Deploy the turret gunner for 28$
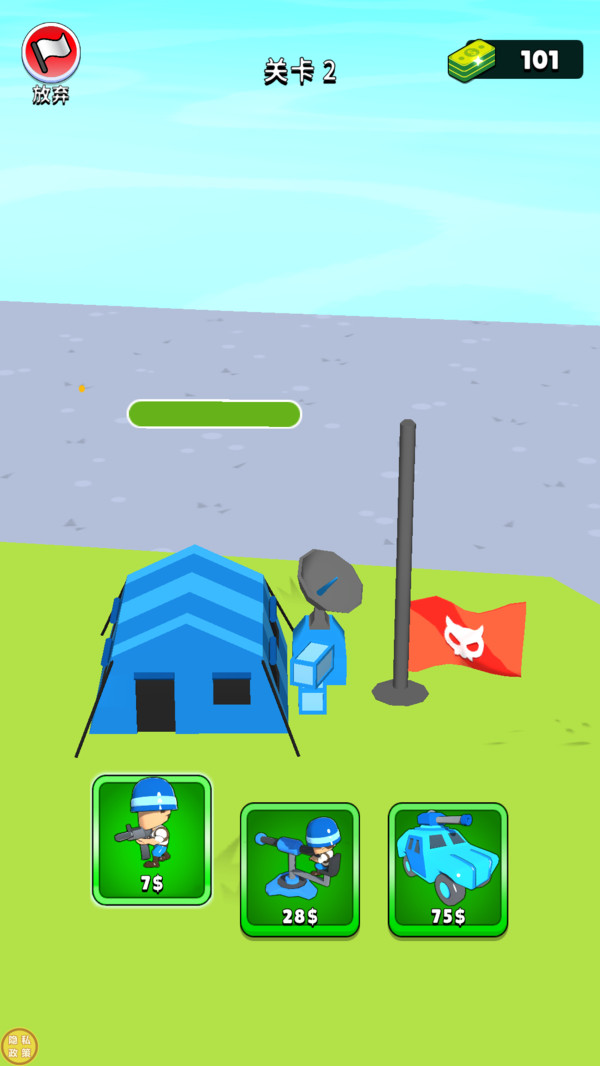600x1066 pixels. click(x=300, y=869)
